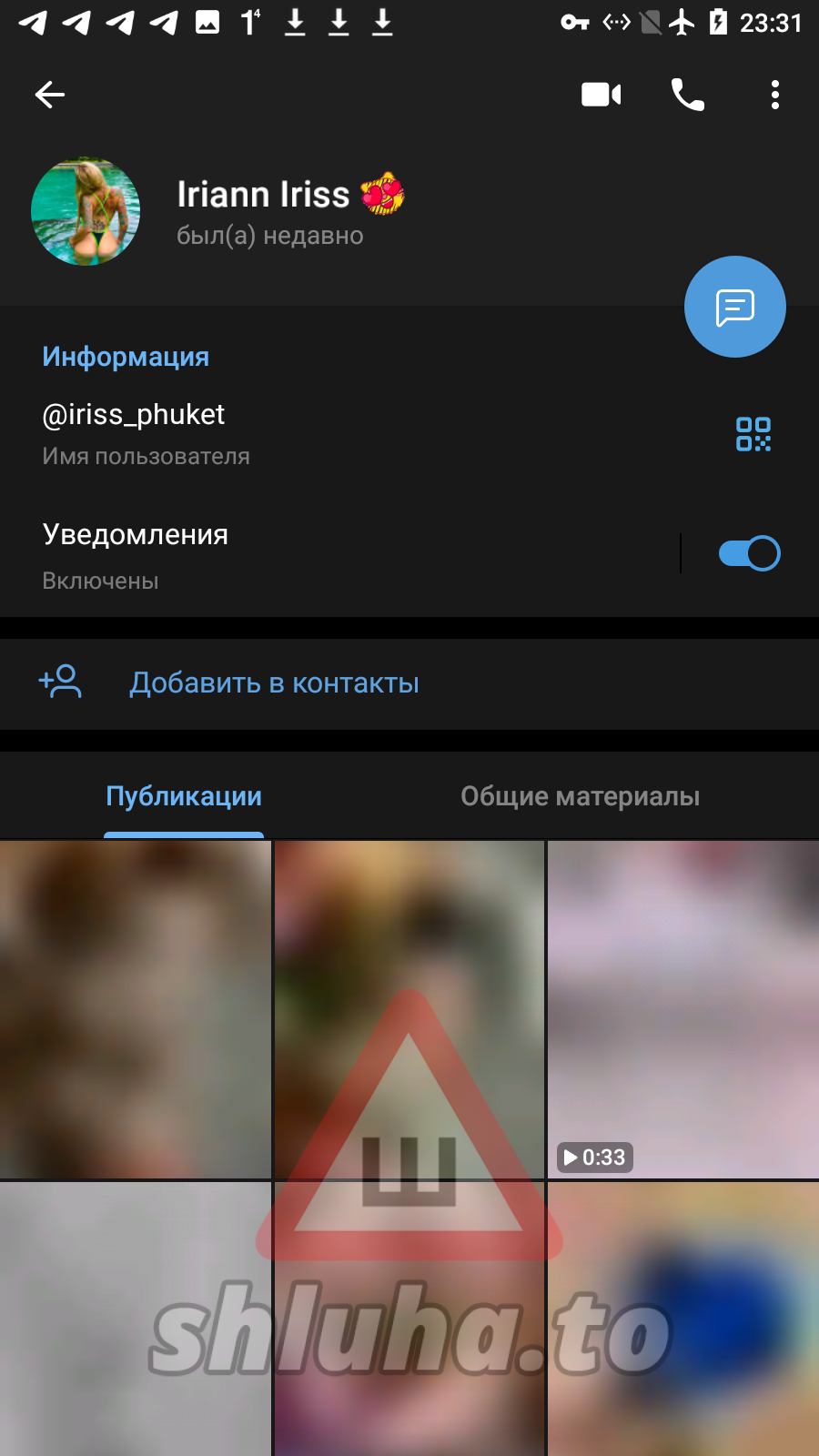819x1456 pixels.
Task: Open the three-dot overflow menu
Action: pyautogui.click(x=774, y=95)
